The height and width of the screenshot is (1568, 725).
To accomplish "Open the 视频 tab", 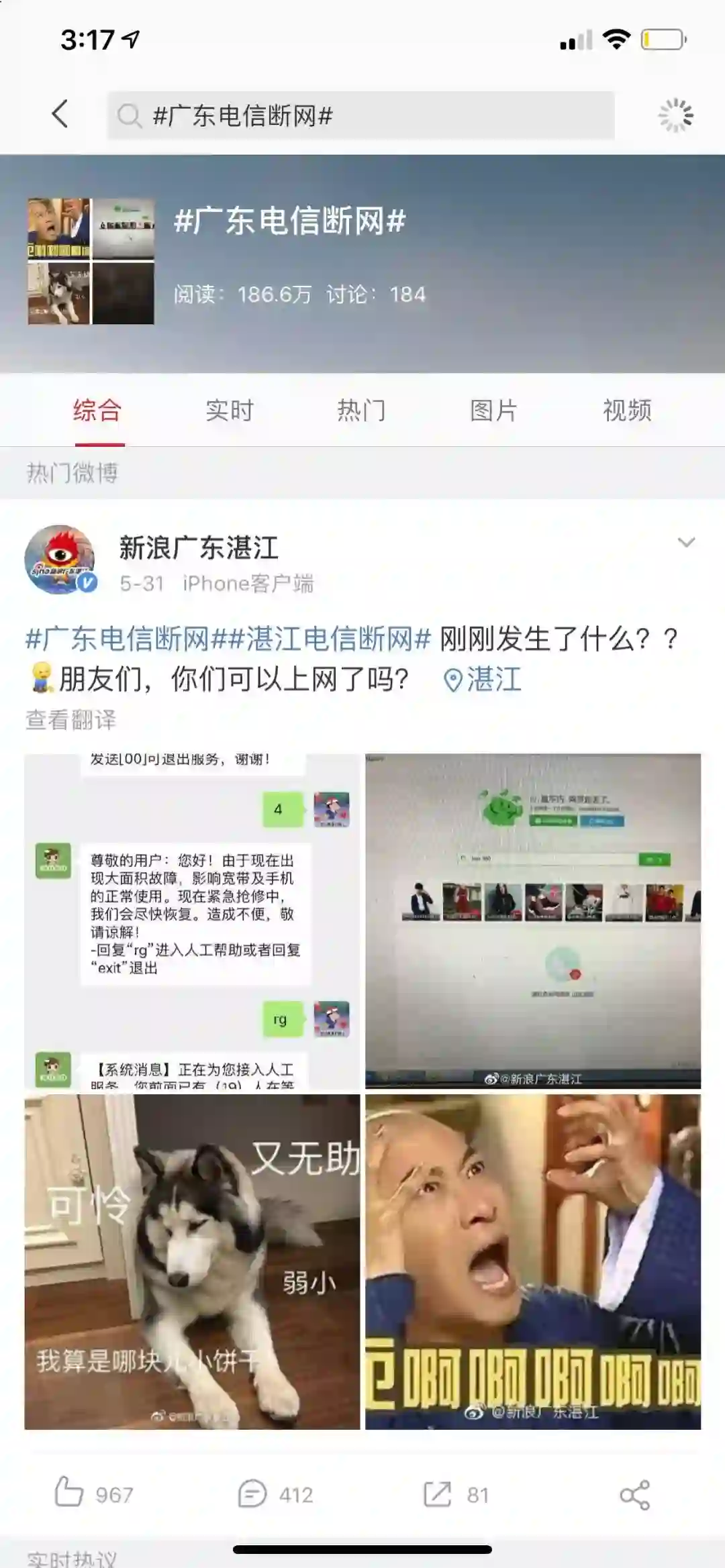I will 627,411.
